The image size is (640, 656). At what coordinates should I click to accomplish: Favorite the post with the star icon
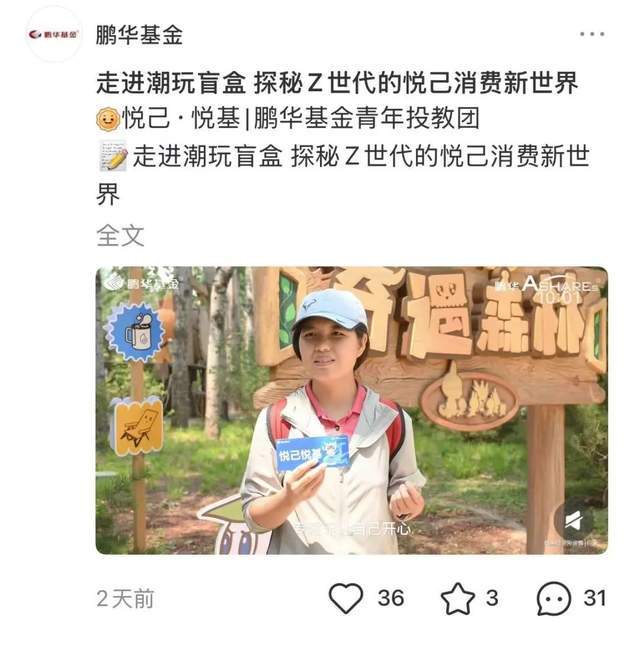point(458,598)
